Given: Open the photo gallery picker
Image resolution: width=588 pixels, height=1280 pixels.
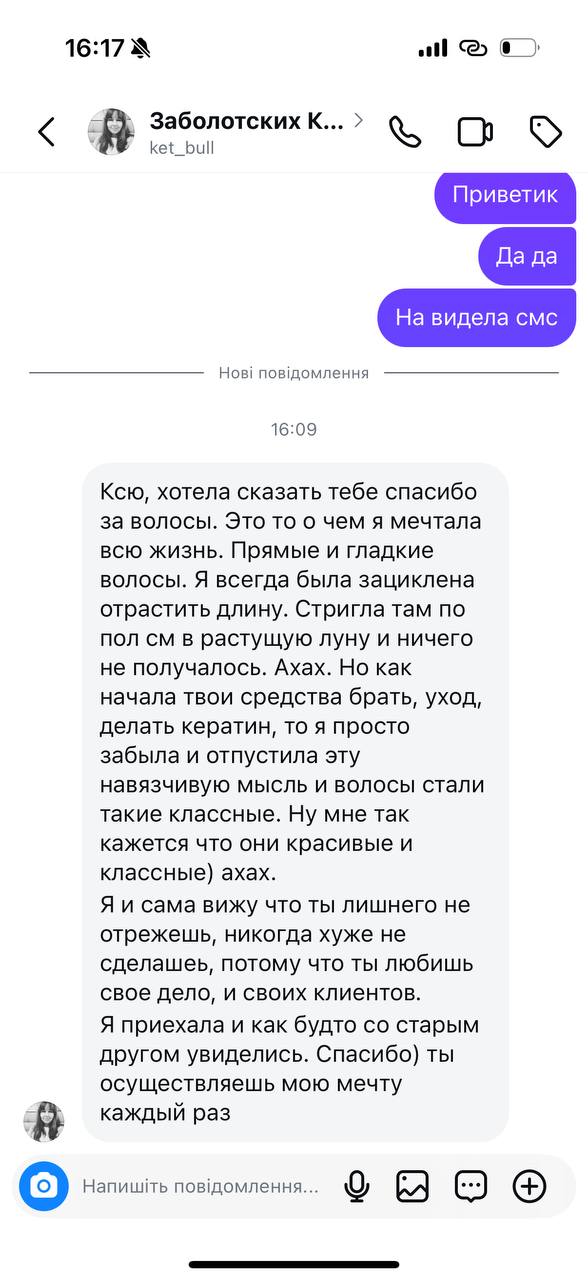Looking at the screenshot, I should click(412, 1186).
